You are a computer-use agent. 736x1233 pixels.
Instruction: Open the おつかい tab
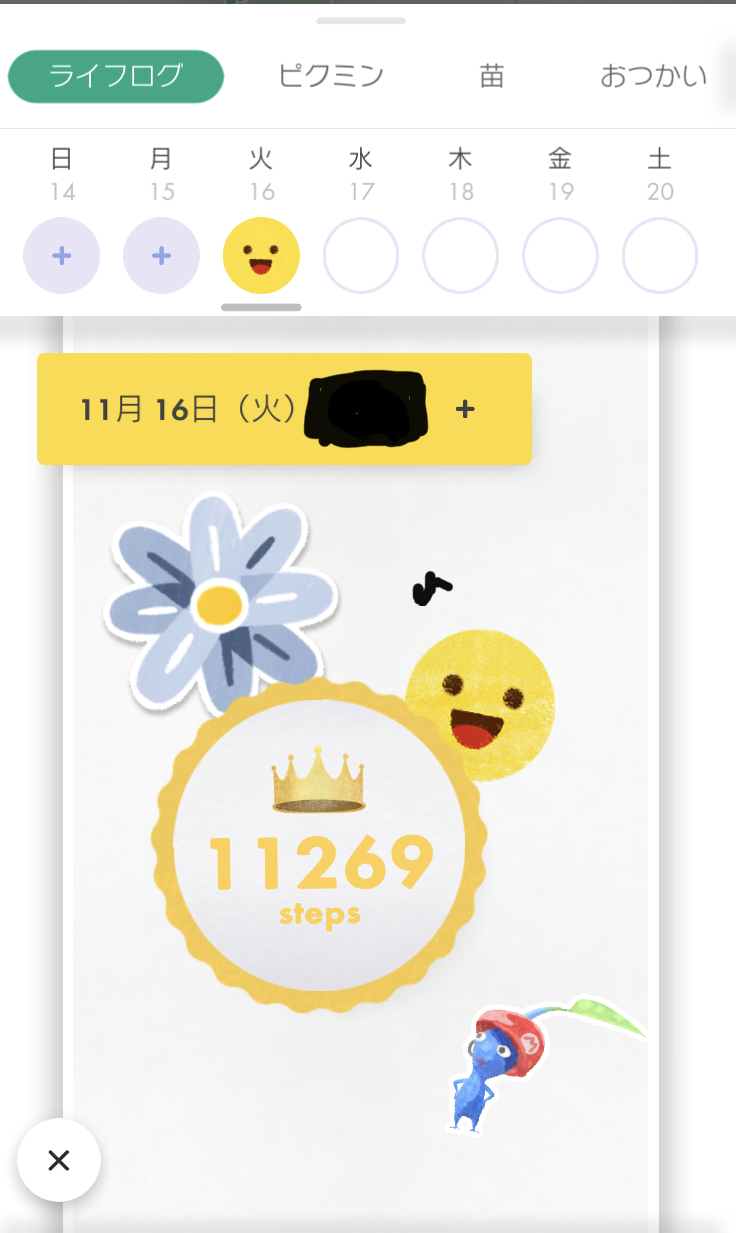(x=653, y=76)
